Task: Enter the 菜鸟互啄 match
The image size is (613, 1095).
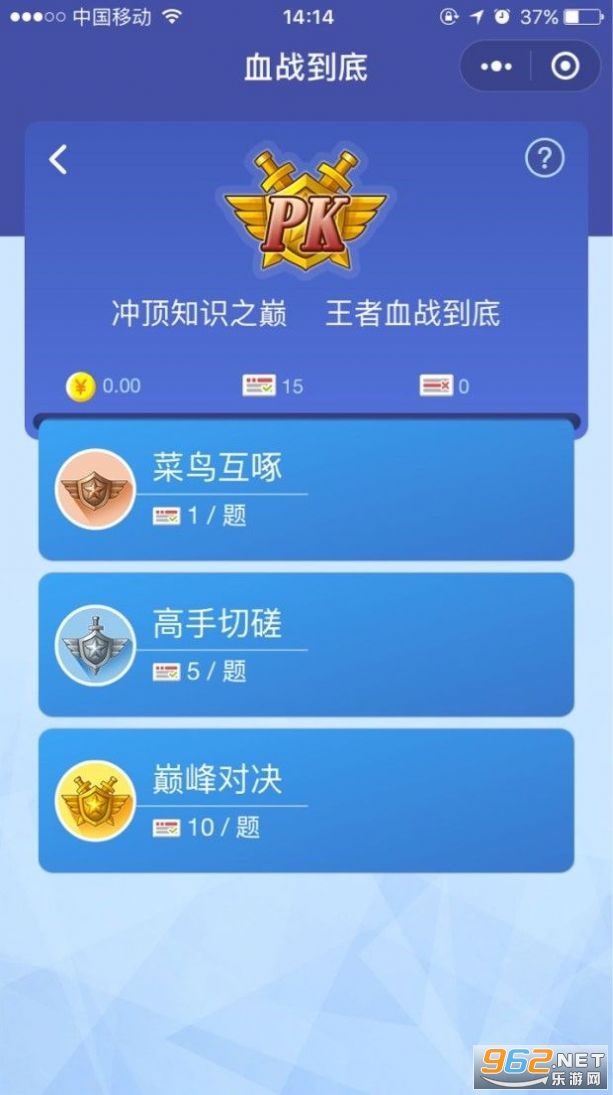Action: tap(306, 489)
